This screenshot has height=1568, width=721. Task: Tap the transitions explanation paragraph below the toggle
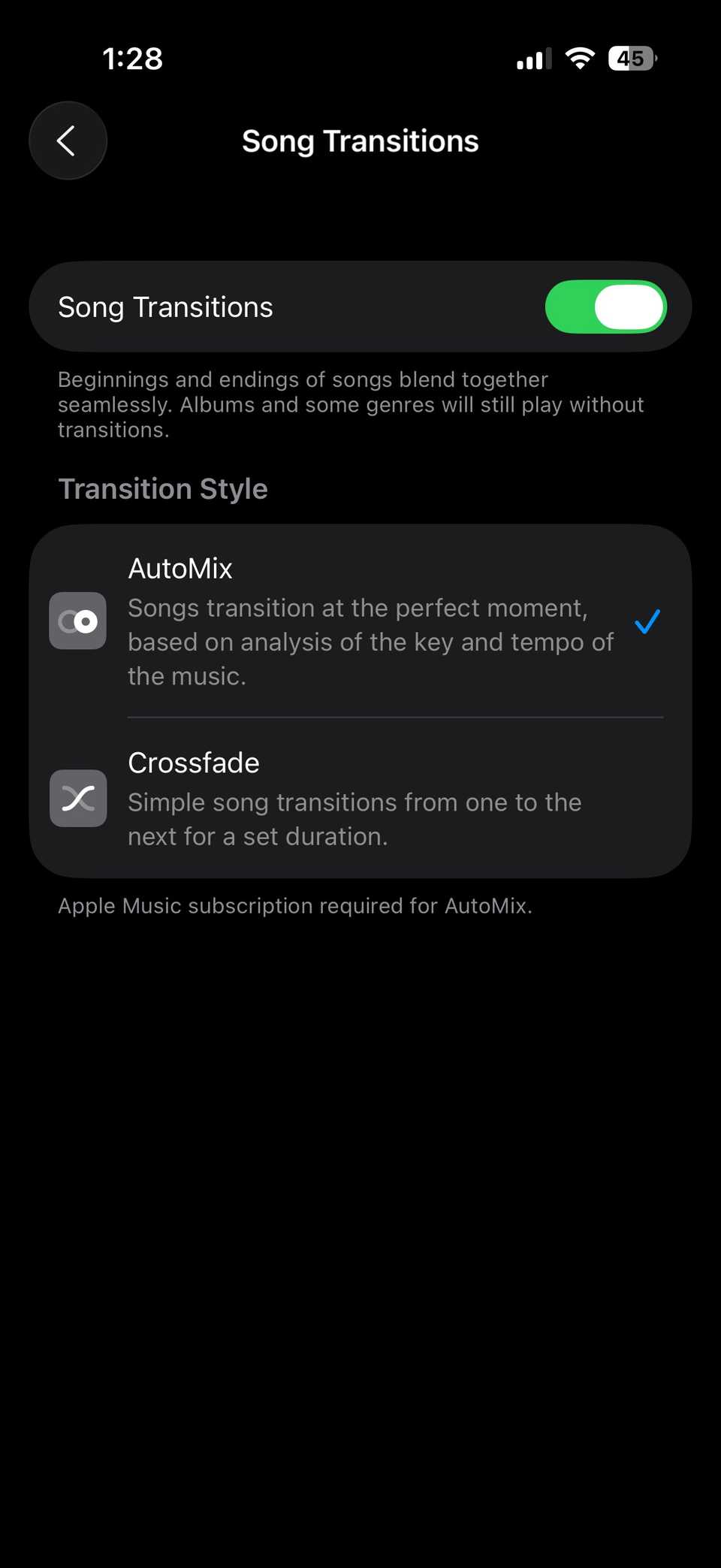[x=351, y=404]
